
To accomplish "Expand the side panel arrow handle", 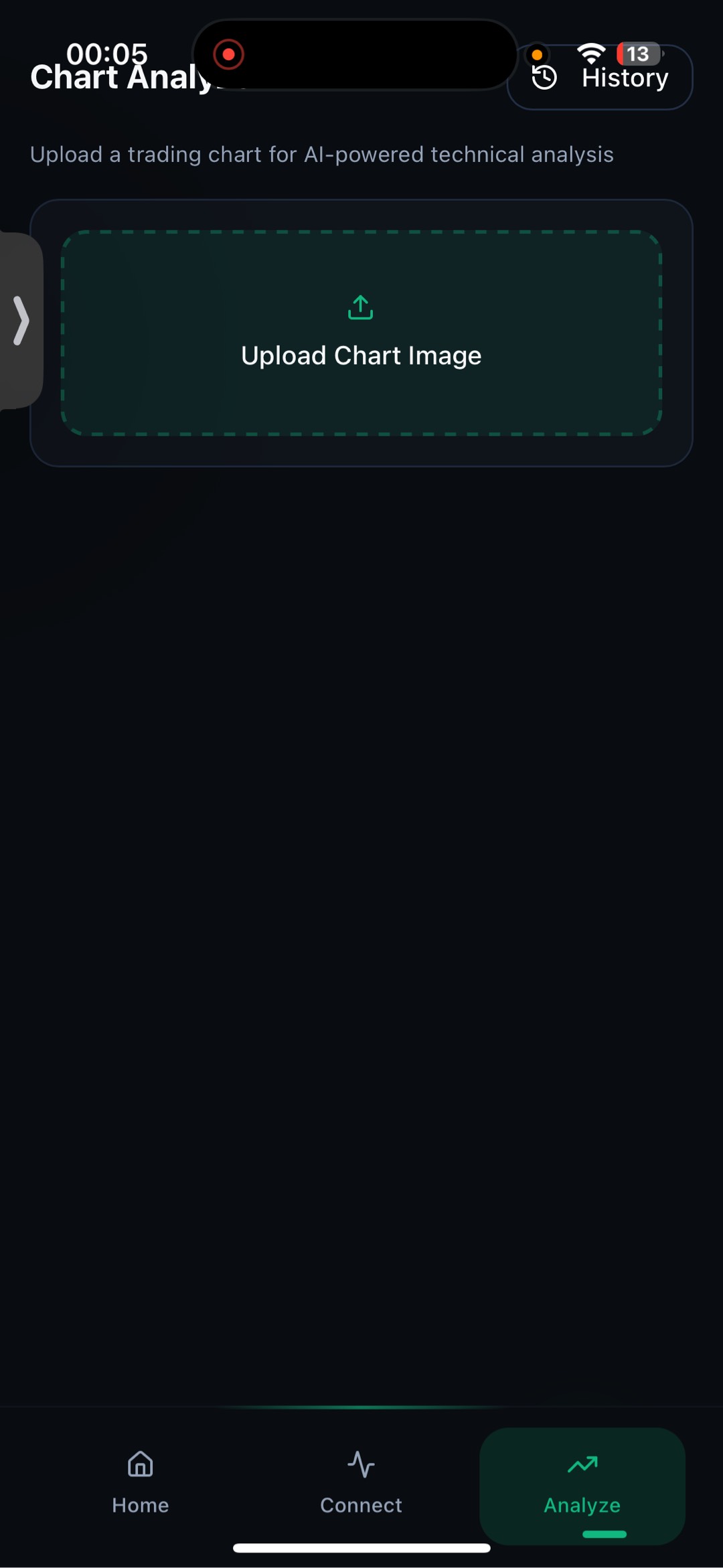I will pyautogui.click(x=21, y=321).
